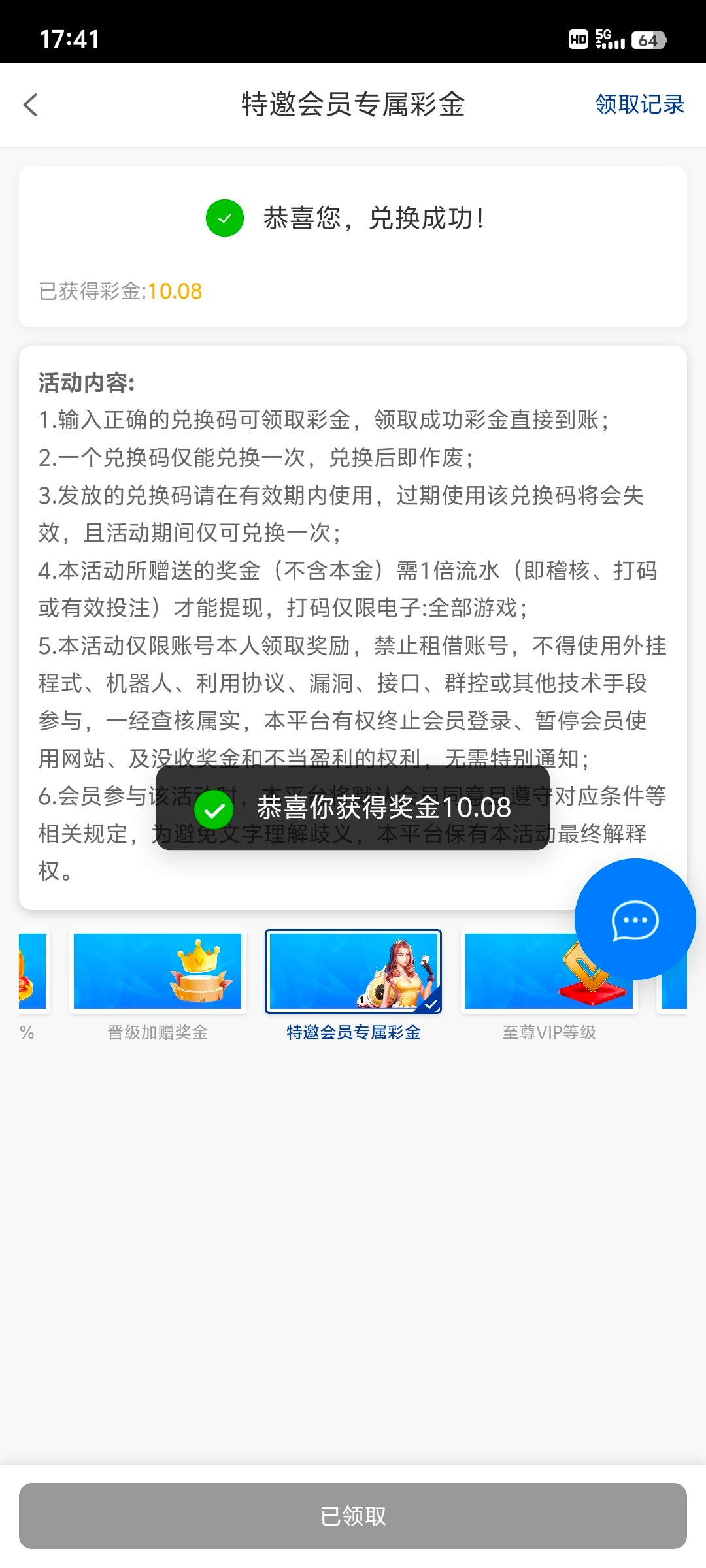Open the customer service chat bubble
Screen dimensions: 706x1568
coord(634,919)
